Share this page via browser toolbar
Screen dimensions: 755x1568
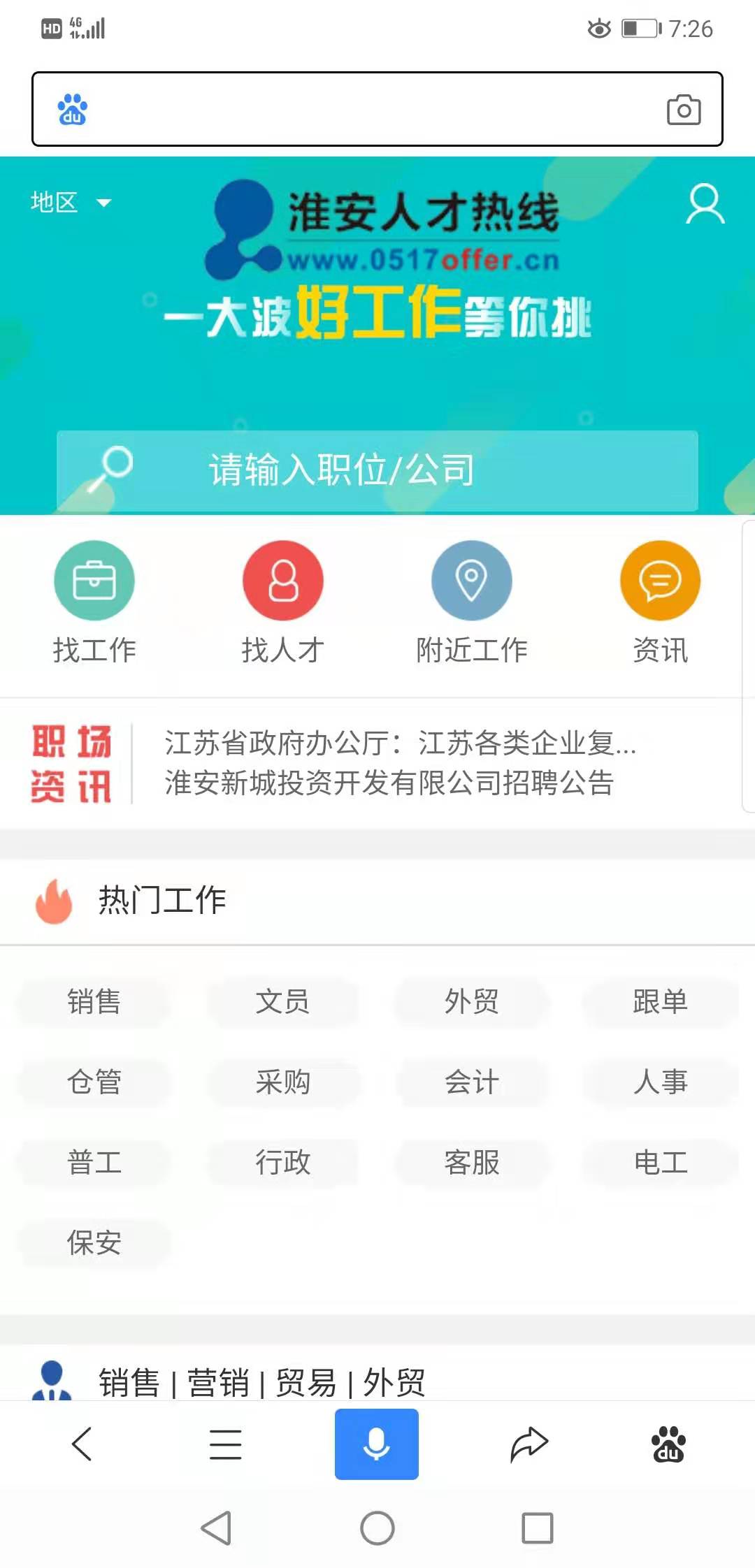pyautogui.click(x=529, y=1444)
